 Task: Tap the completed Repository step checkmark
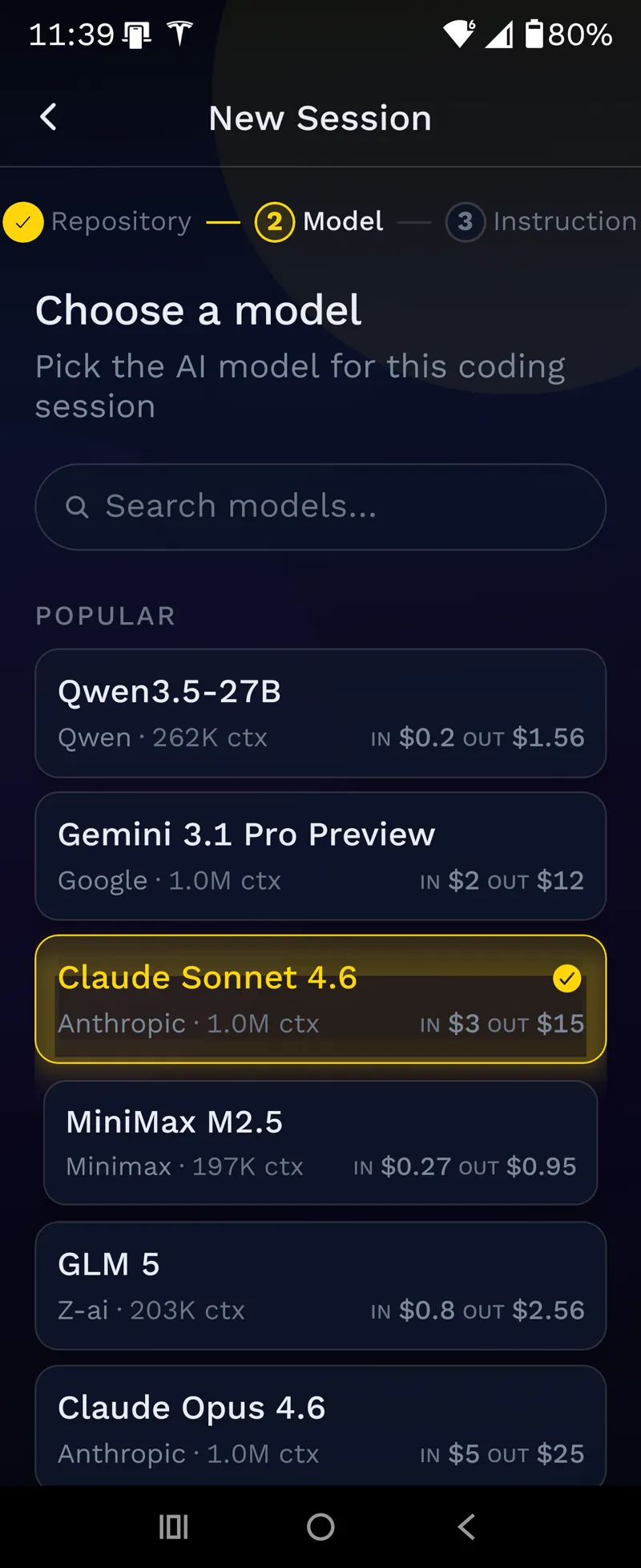[24, 222]
